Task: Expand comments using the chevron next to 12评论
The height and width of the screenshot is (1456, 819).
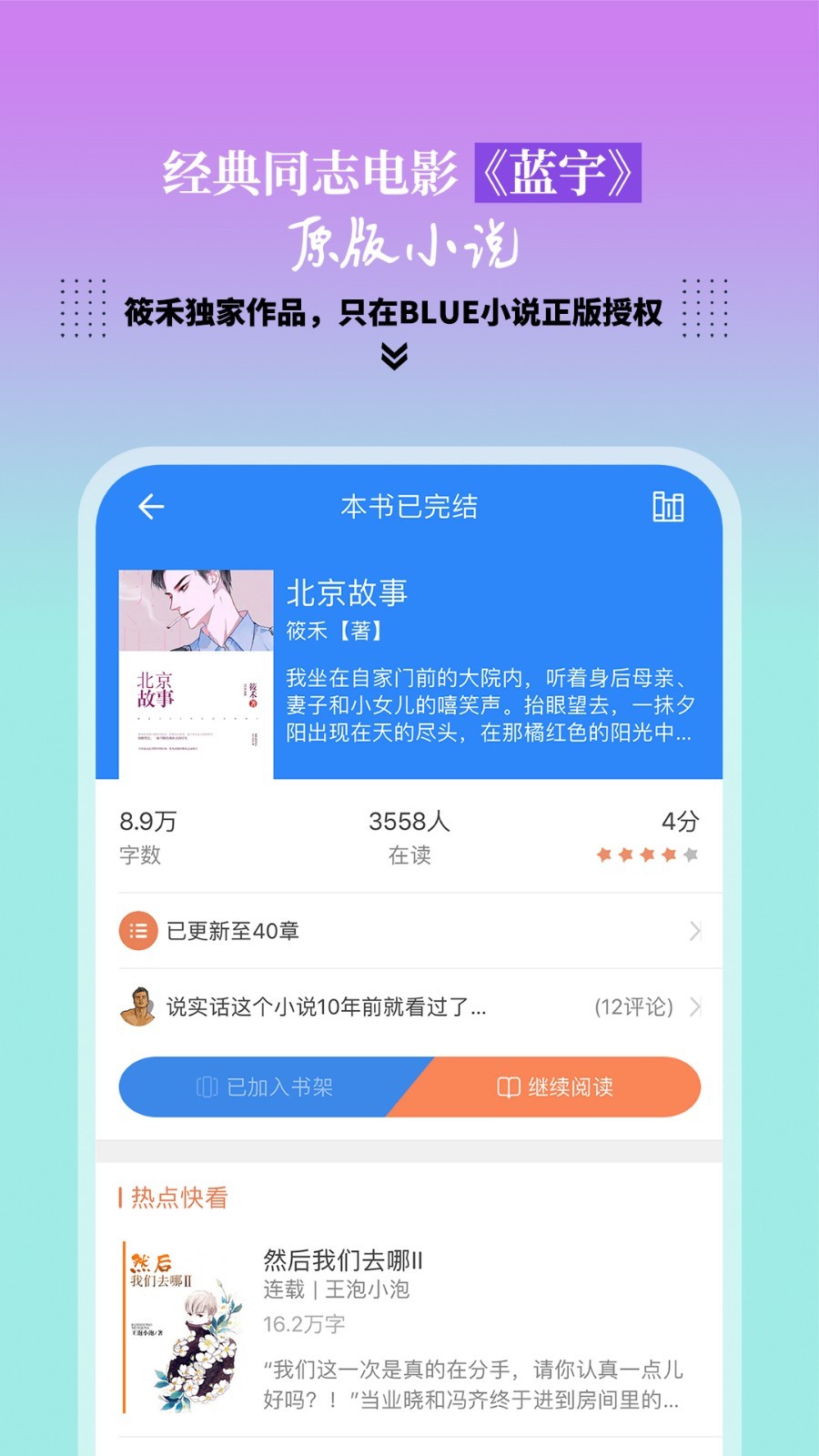Action: pos(695,1007)
